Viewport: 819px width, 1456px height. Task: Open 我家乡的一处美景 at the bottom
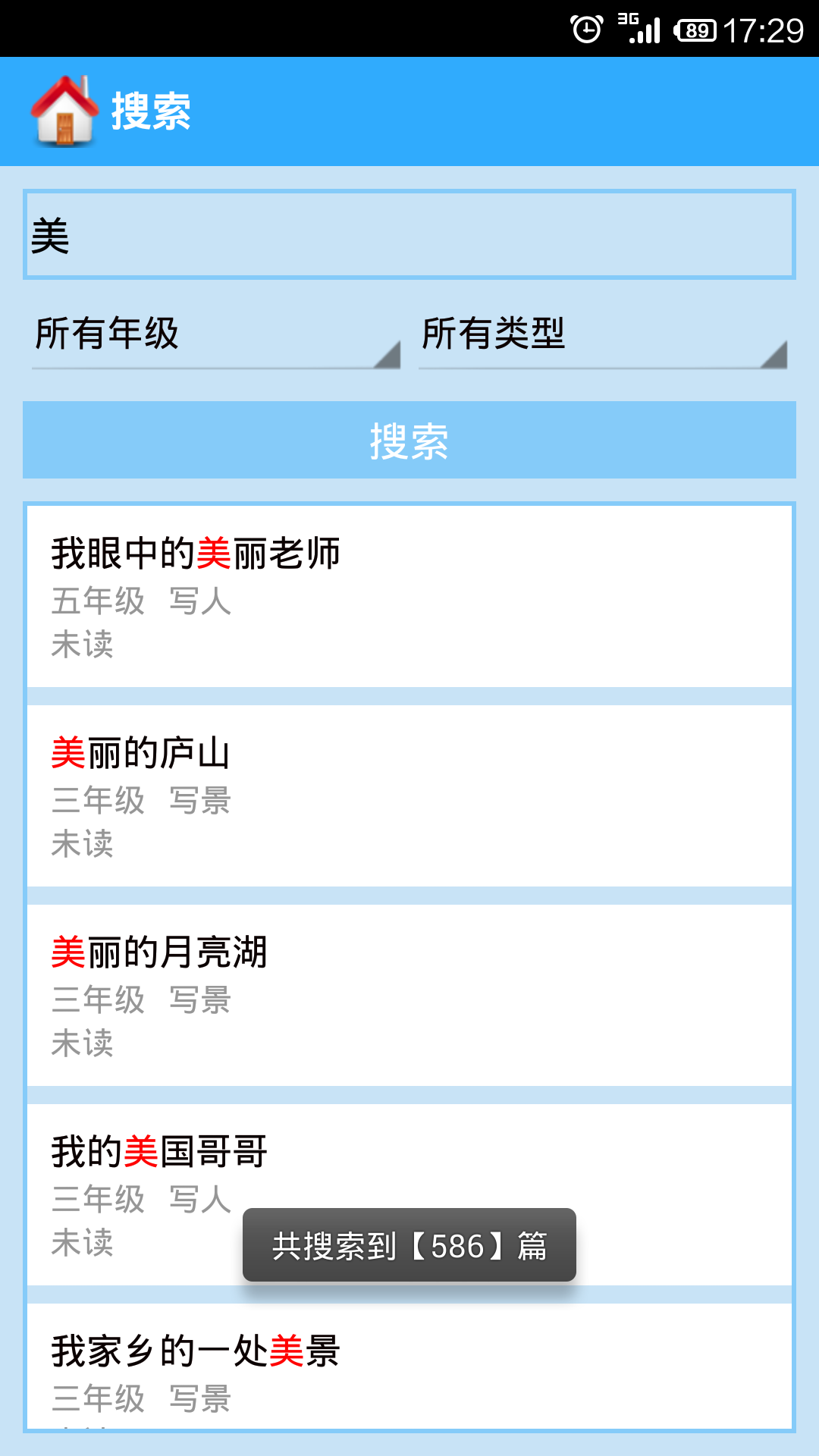tap(409, 1365)
